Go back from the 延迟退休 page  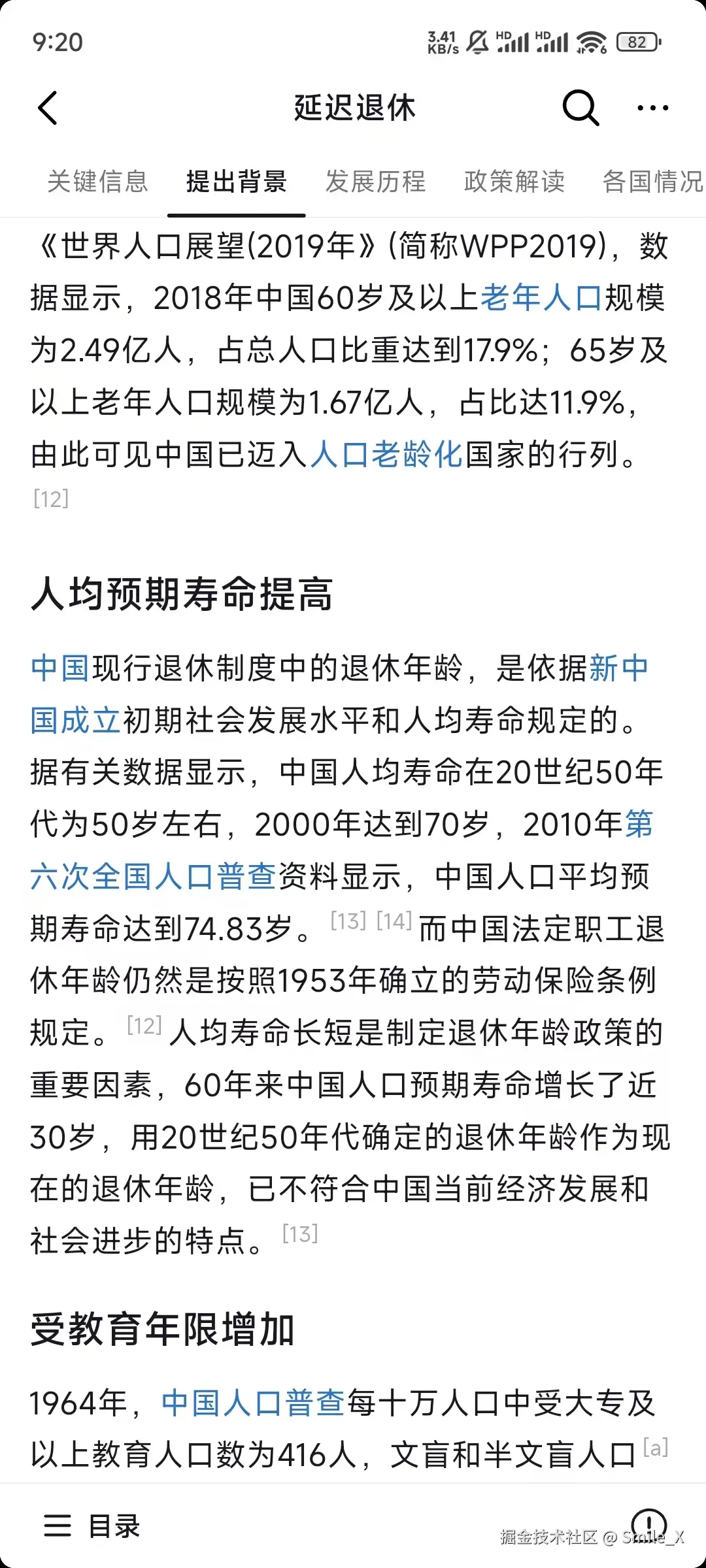coord(48,108)
